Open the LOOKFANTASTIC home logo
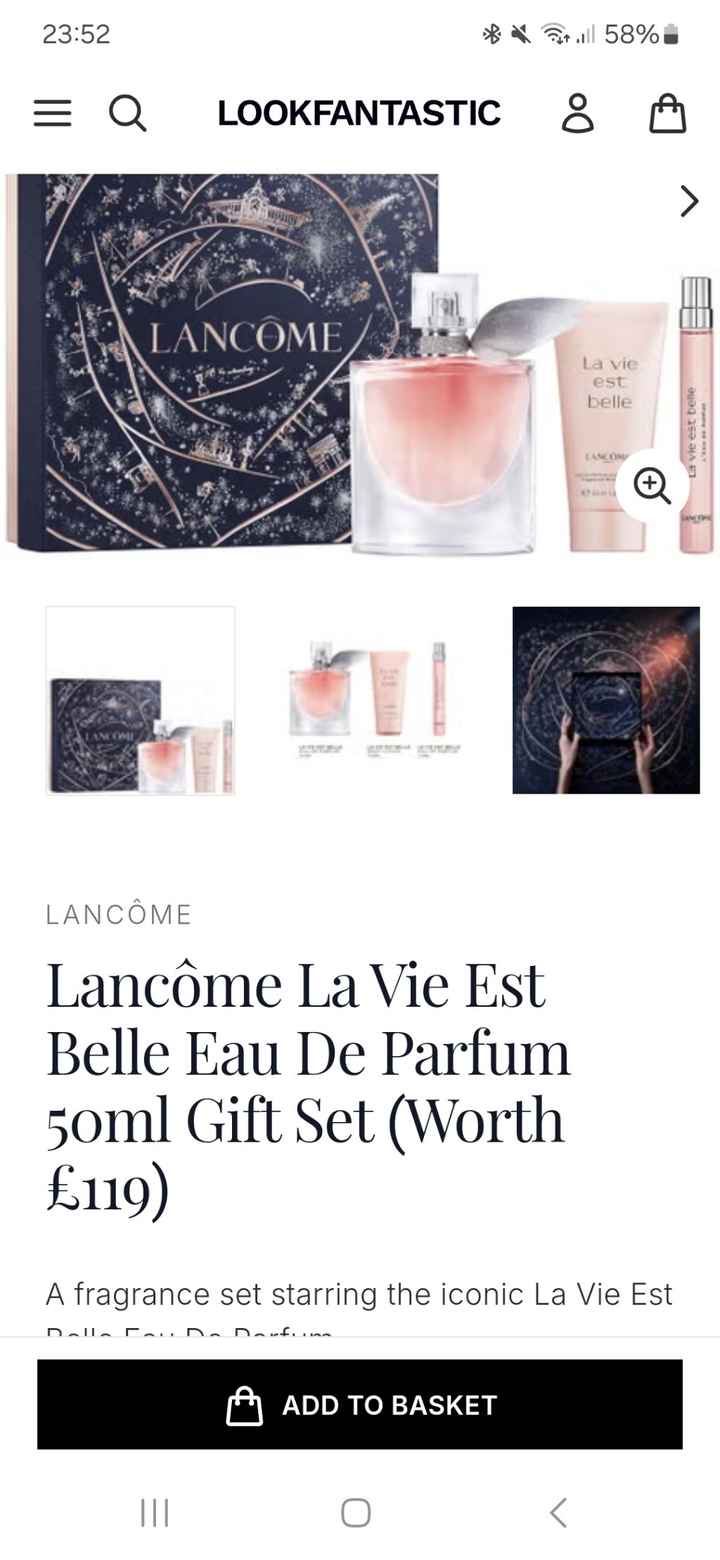The width and height of the screenshot is (720, 1560). 360,113
